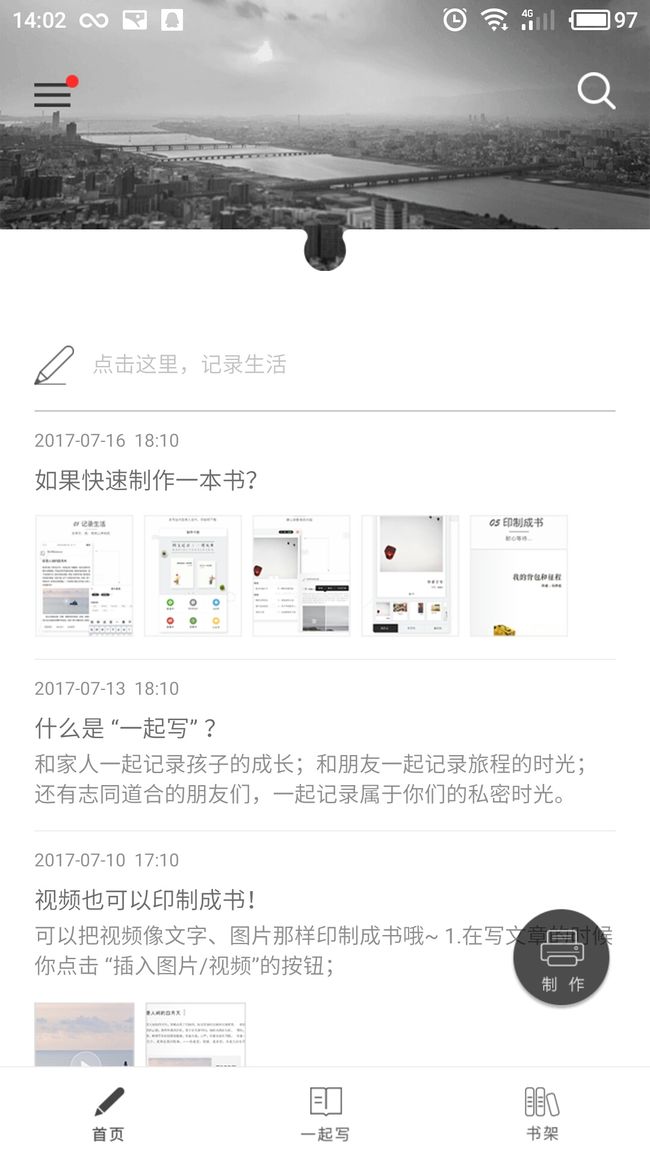The height and width of the screenshot is (1156, 650).
Task: View the 01 记录生活 image thumbnail
Action: [84, 575]
